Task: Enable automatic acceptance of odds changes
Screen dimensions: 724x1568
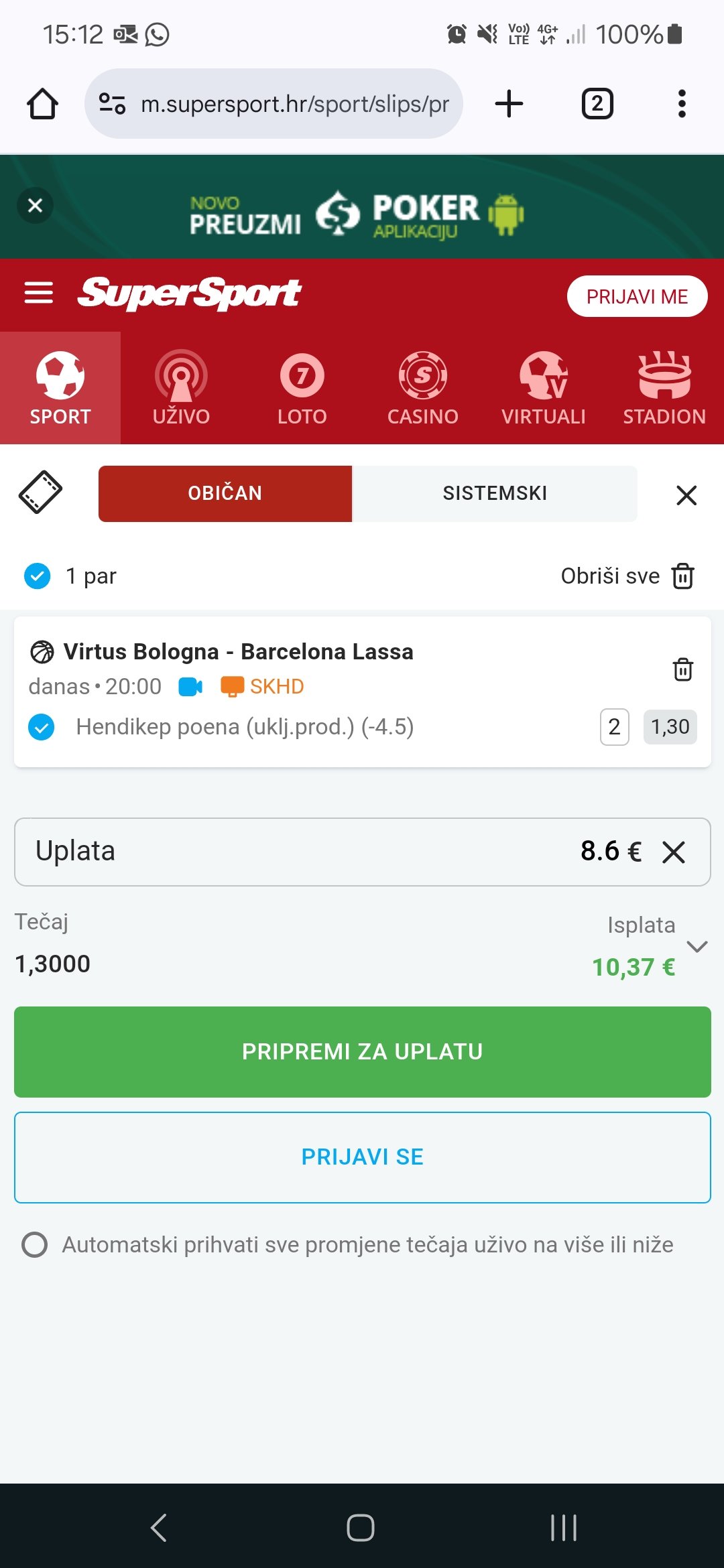Action: (35, 1244)
